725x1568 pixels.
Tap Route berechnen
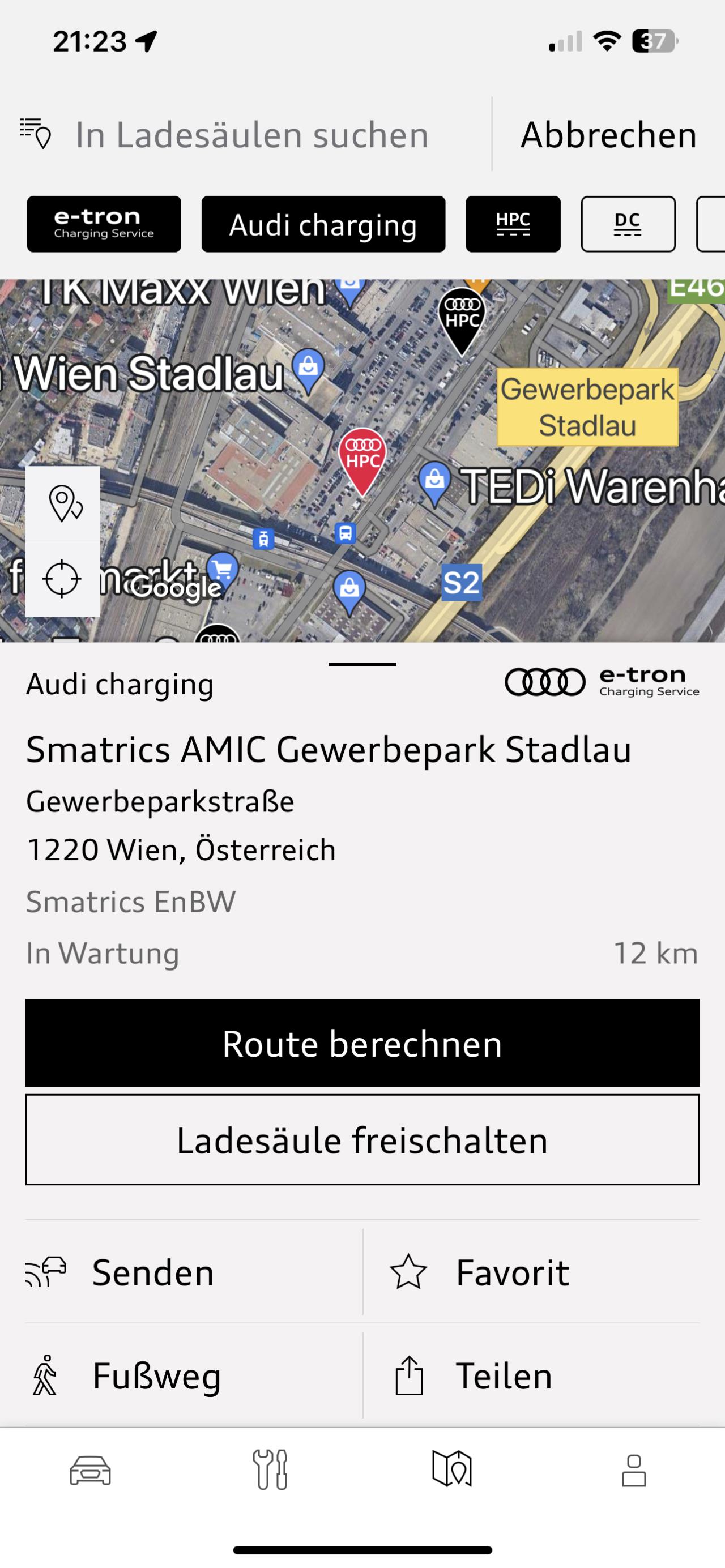coord(362,1043)
